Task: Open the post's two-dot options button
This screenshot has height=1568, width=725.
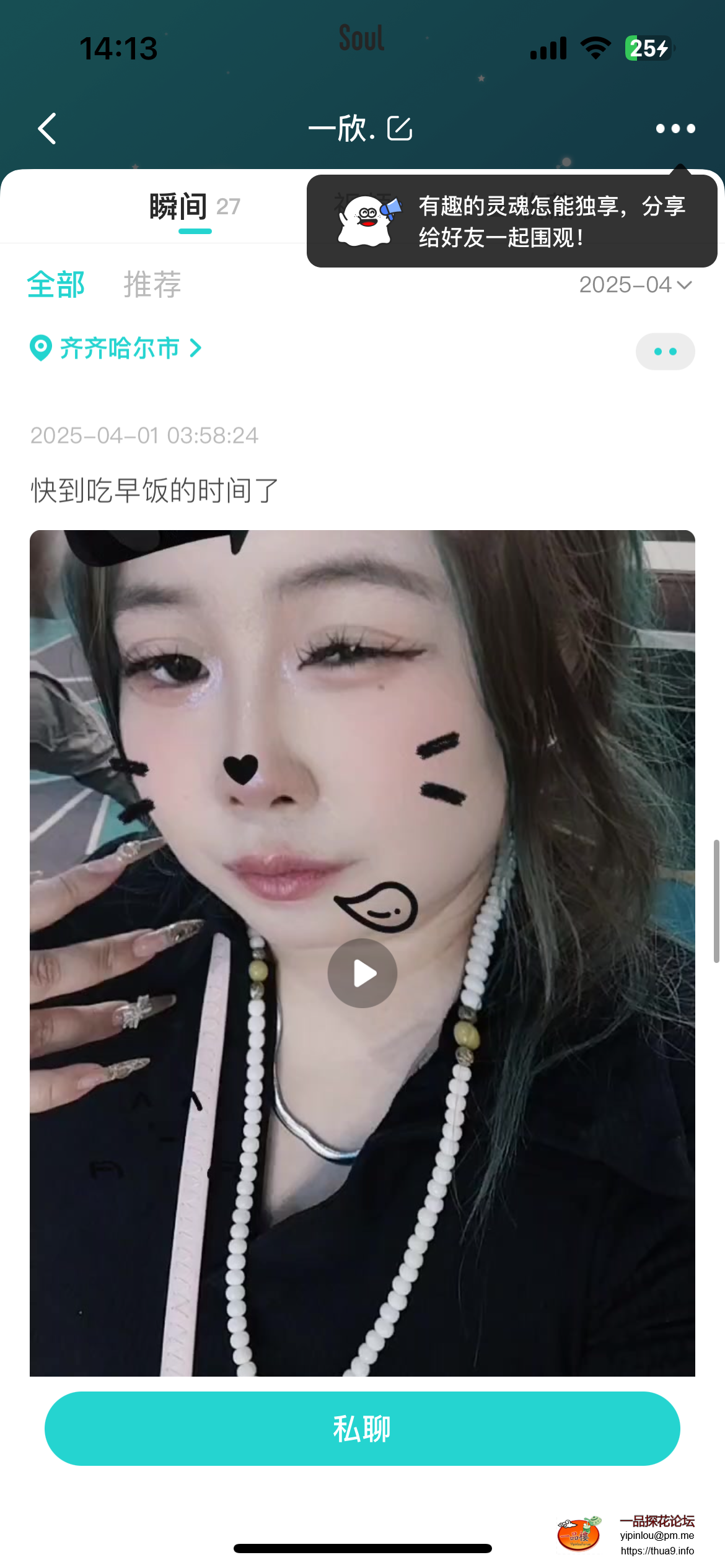Action: [x=665, y=352]
